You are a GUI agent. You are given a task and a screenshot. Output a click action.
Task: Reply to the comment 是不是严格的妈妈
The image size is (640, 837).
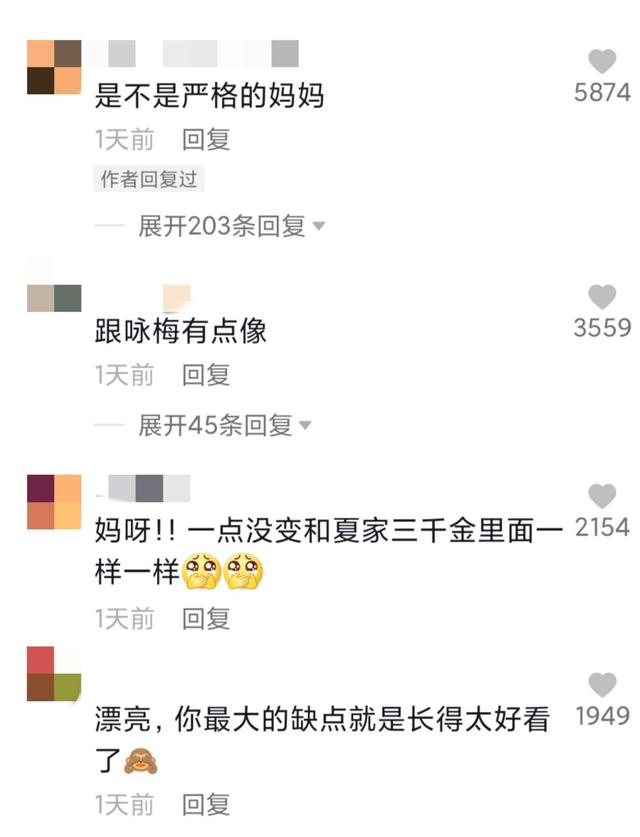click(x=206, y=139)
